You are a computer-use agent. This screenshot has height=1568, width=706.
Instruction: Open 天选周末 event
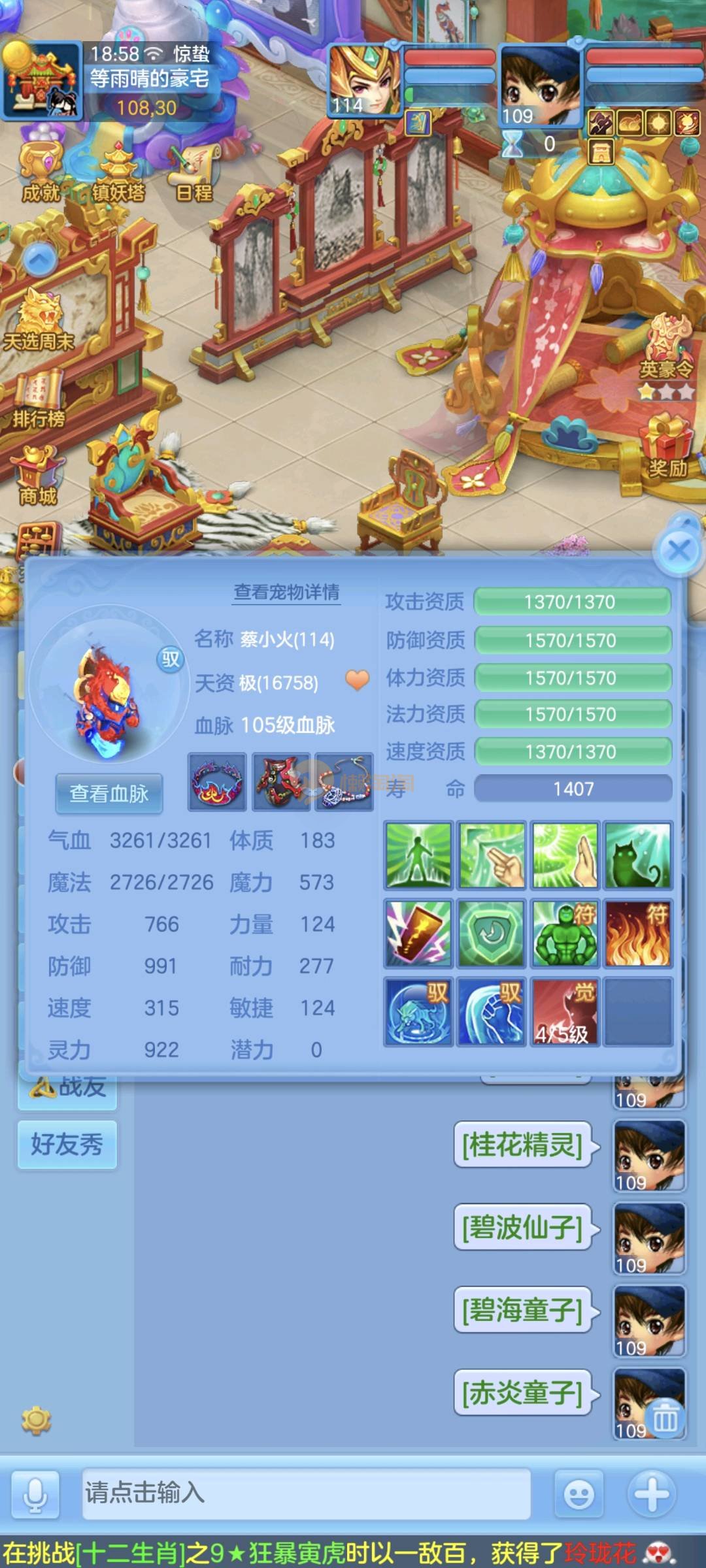[x=39, y=320]
